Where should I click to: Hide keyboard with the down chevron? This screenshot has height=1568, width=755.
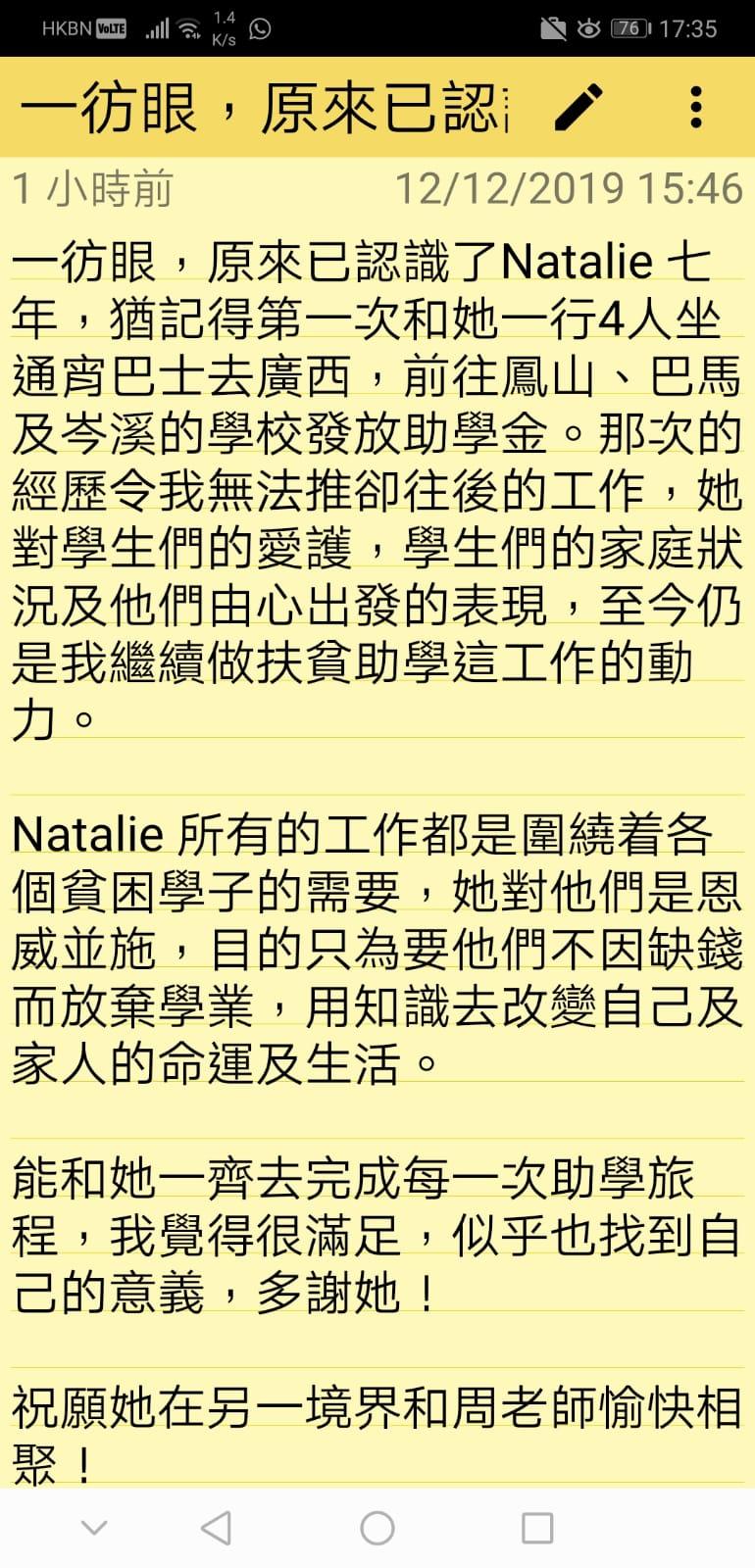[93, 1527]
